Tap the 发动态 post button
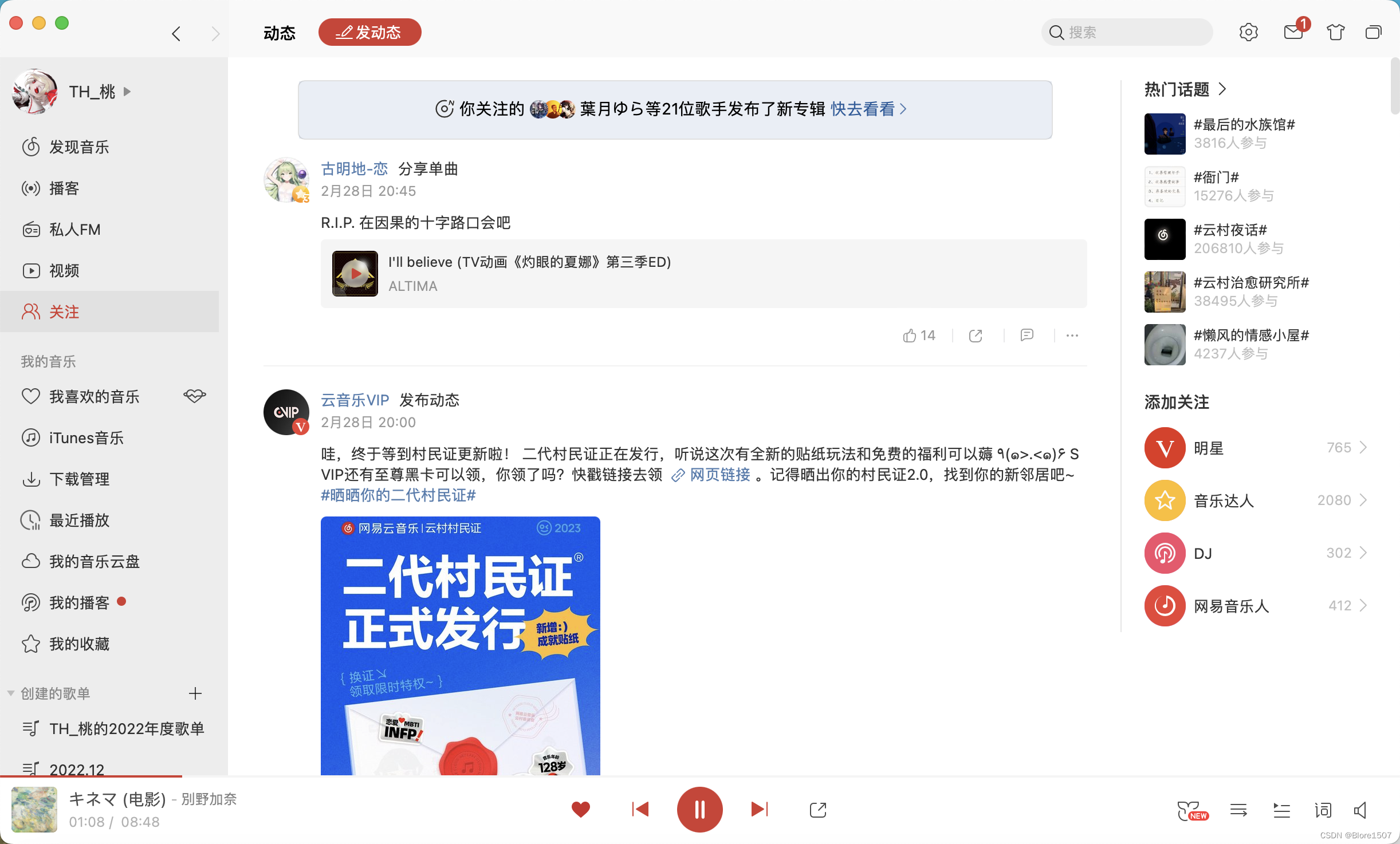This screenshot has width=1400, height=844. pyautogui.click(x=369, y=32)
